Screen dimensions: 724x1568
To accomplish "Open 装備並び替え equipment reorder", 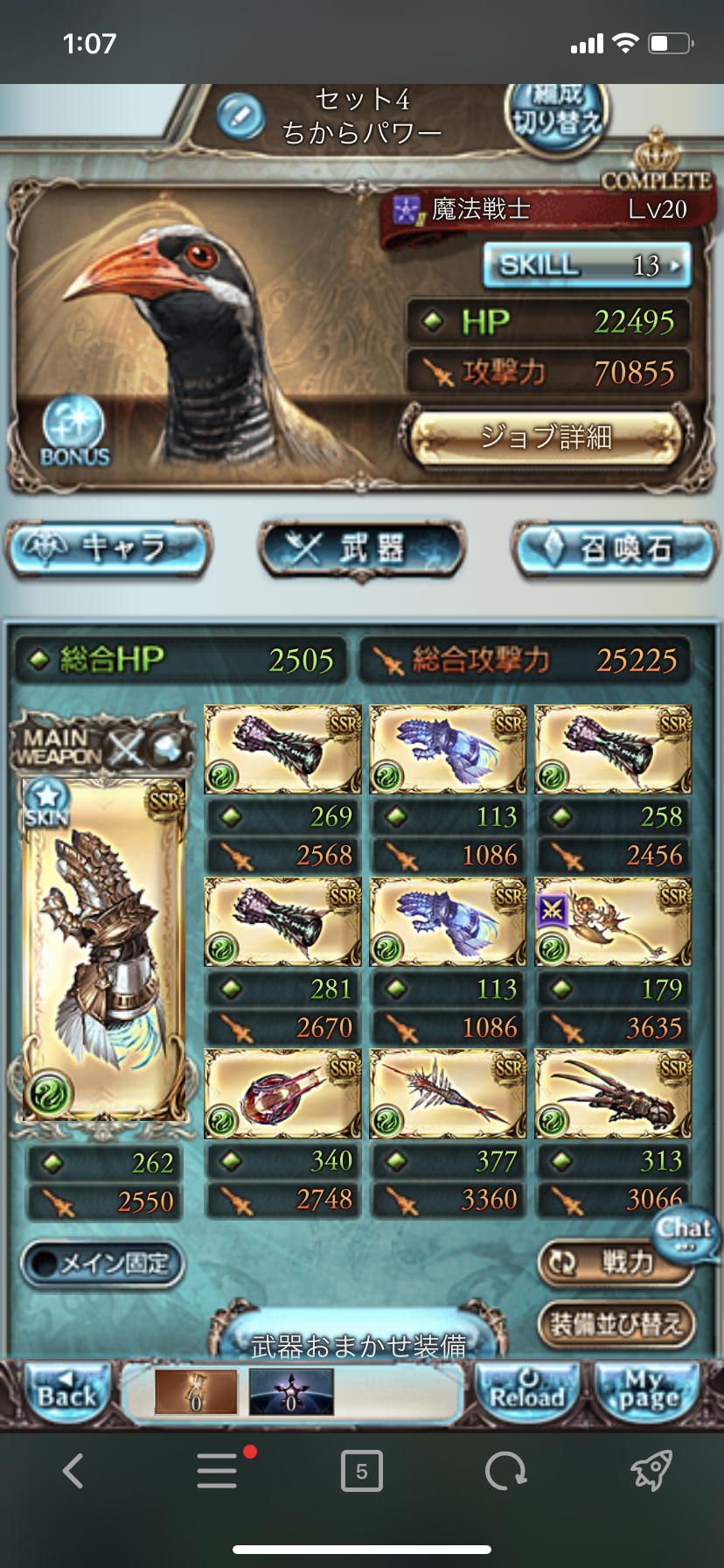I will (616, 1324).
